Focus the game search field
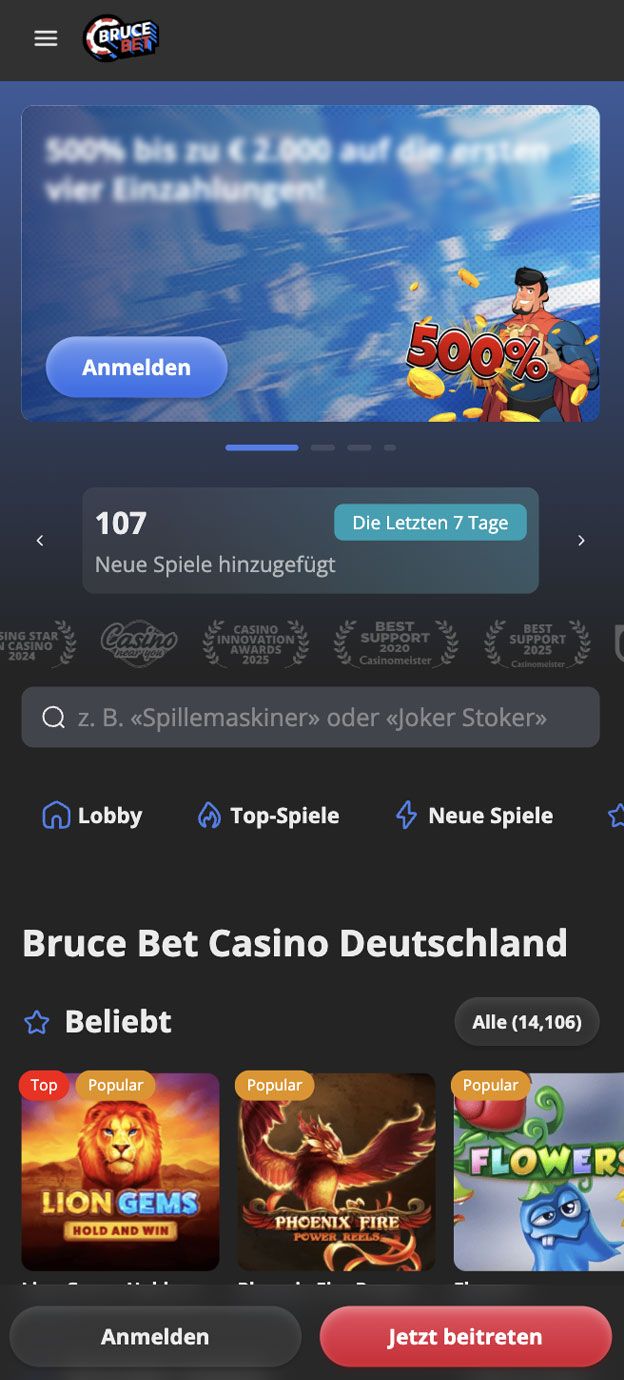Viewport: 624px width, 1380px height. pos(310,717)
